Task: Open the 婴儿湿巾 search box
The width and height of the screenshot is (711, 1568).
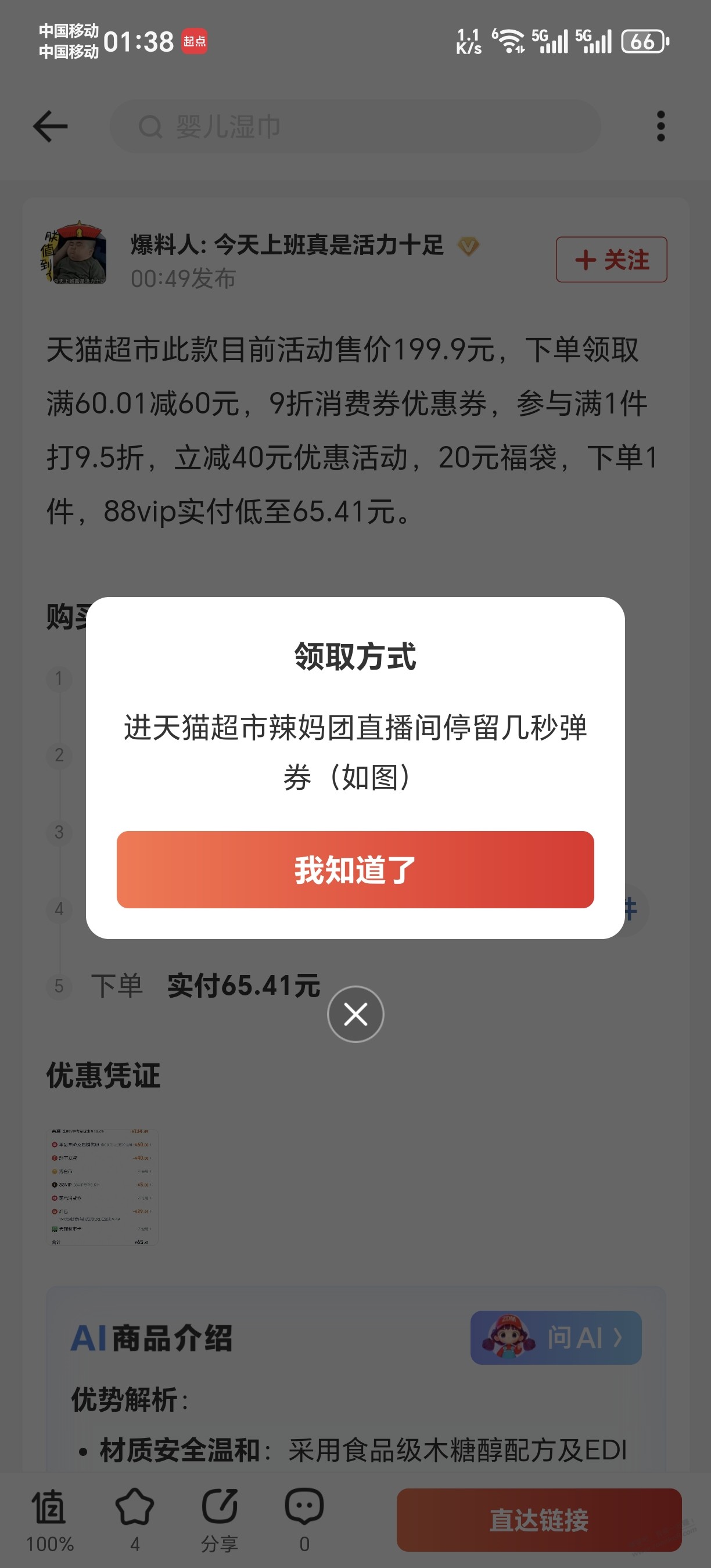Action: tap(355, 127)
